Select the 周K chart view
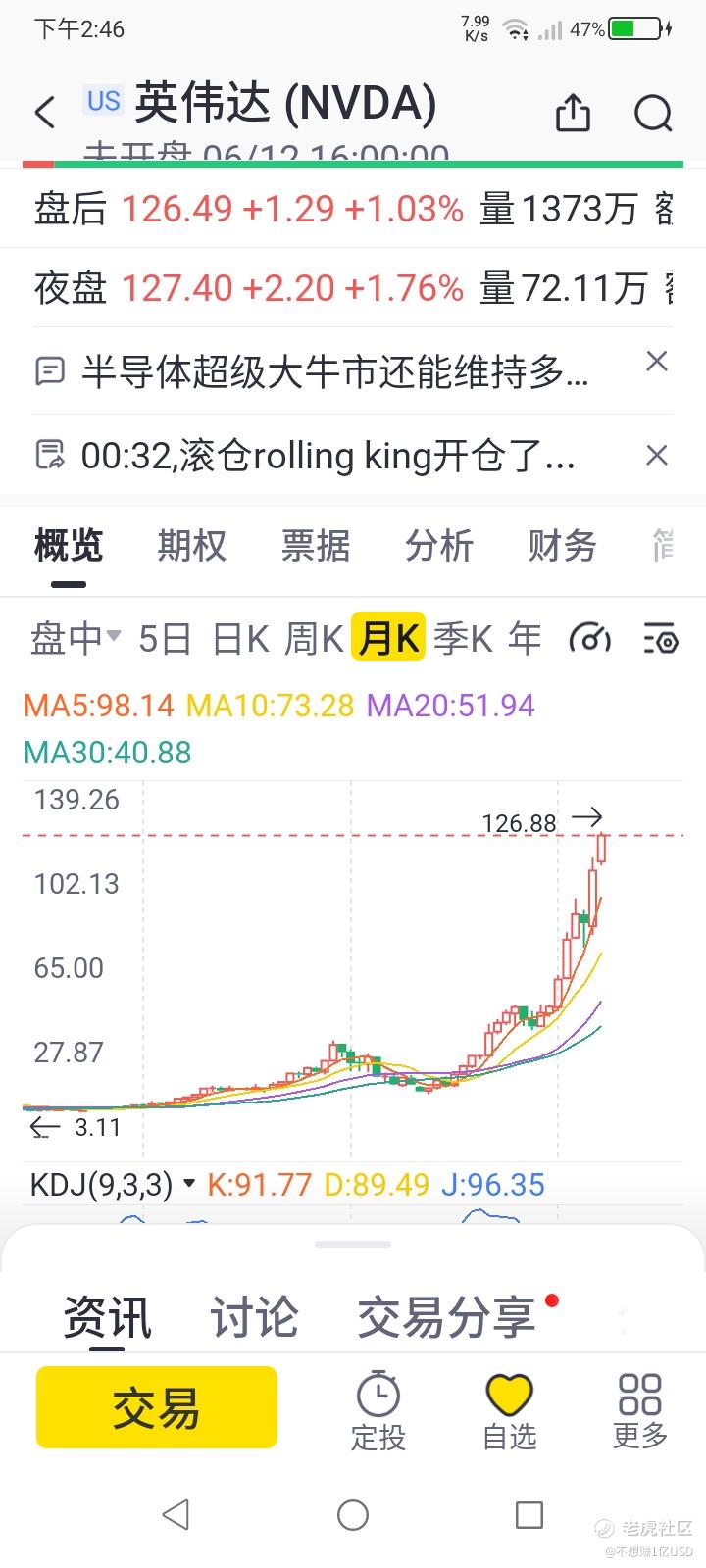Viewport: 706px width, 1568px height. [314, 639]
